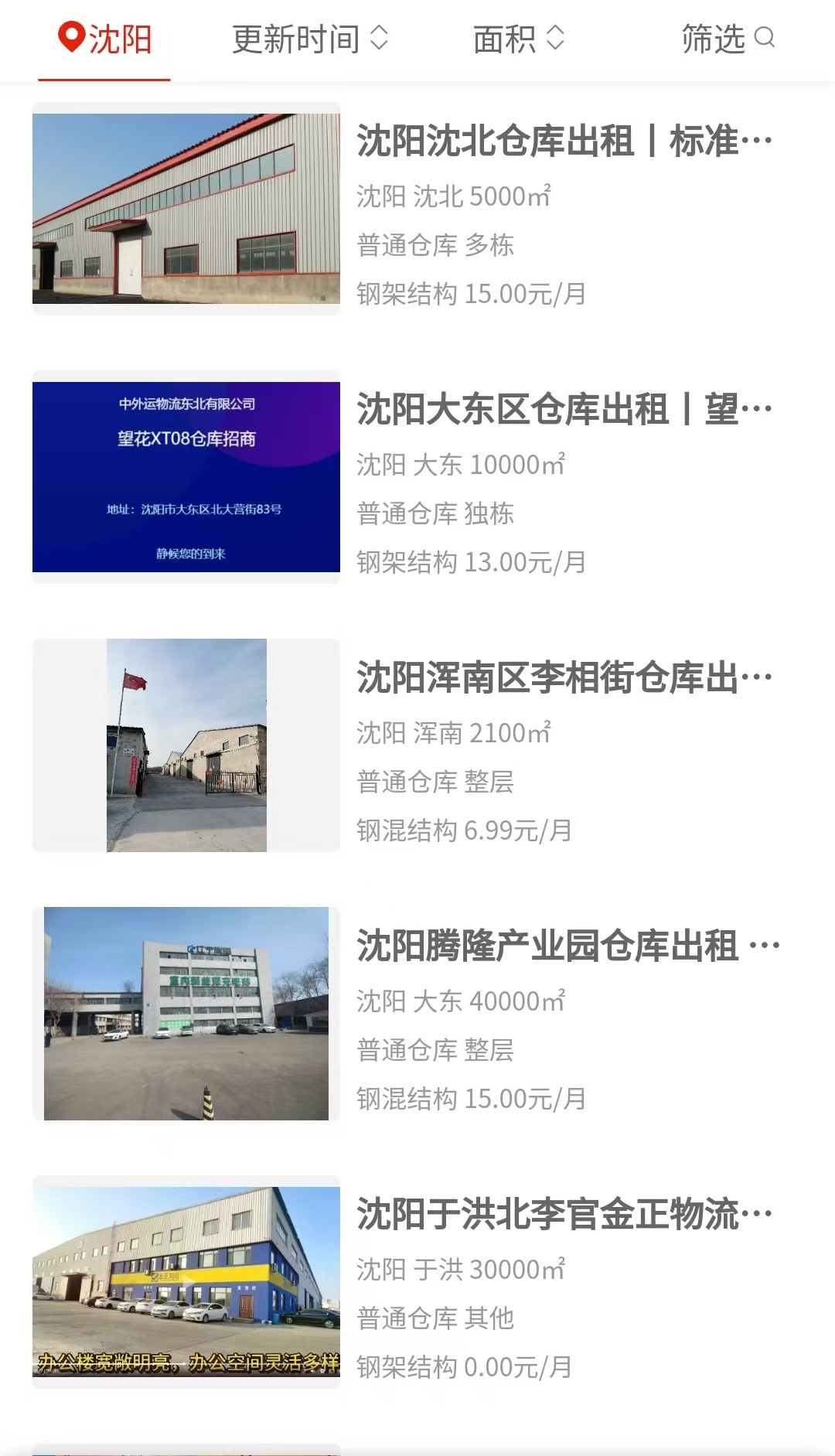Open the 筛选 filter options
Image resolution: width=835 pixels, height=1456 pixels.
pyautogui.click(x=728, y=39)
